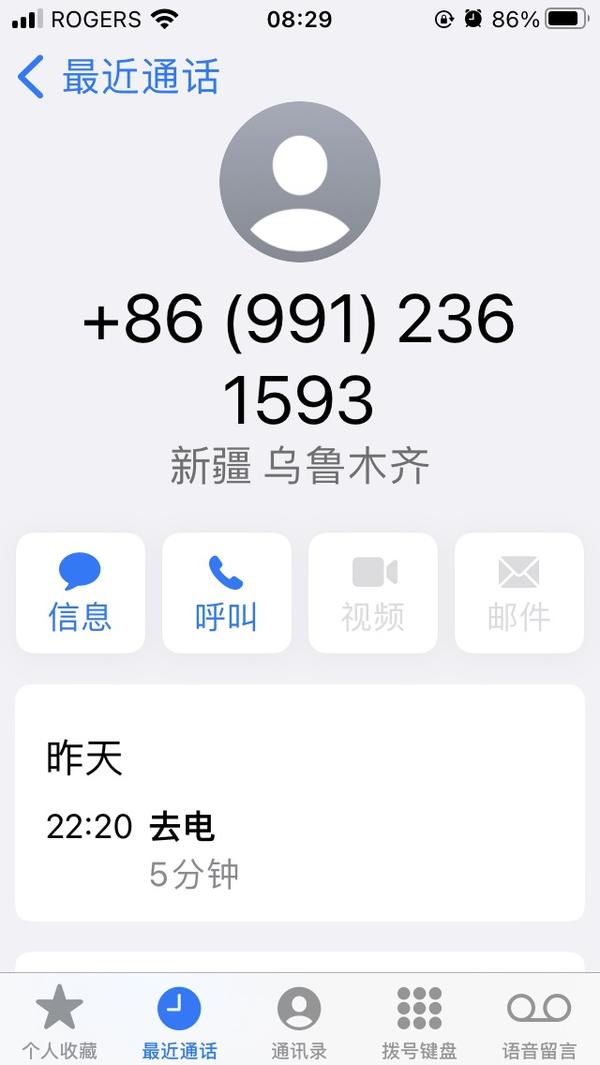This screenshot has height=1065, width=600.
Task: Send a message via 信息 button
Action: [80, 593]
